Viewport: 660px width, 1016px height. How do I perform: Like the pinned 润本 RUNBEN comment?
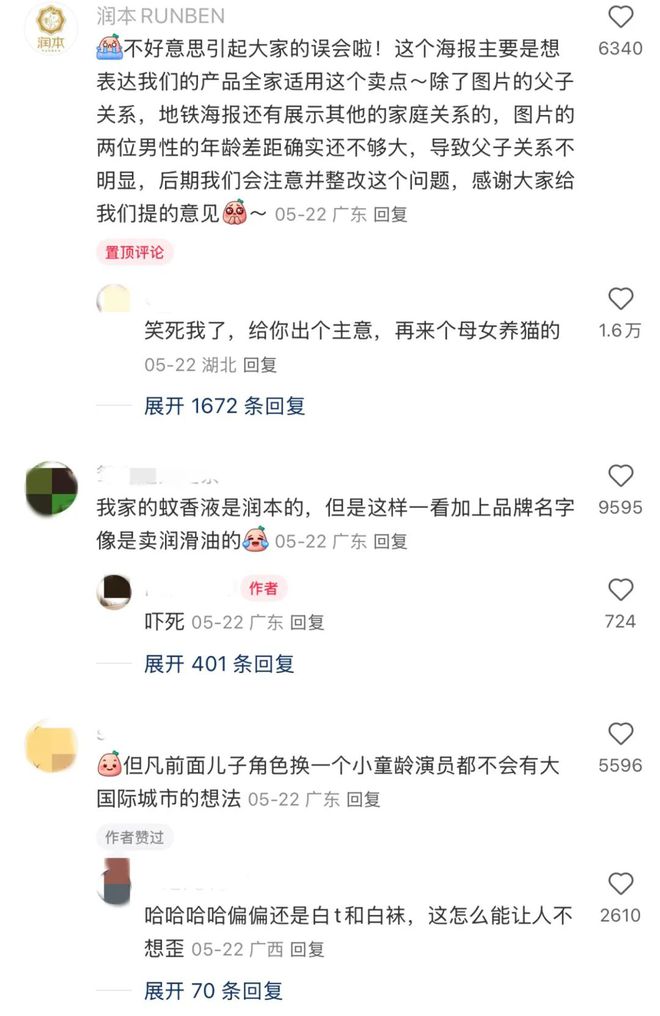tap(621, 17)
